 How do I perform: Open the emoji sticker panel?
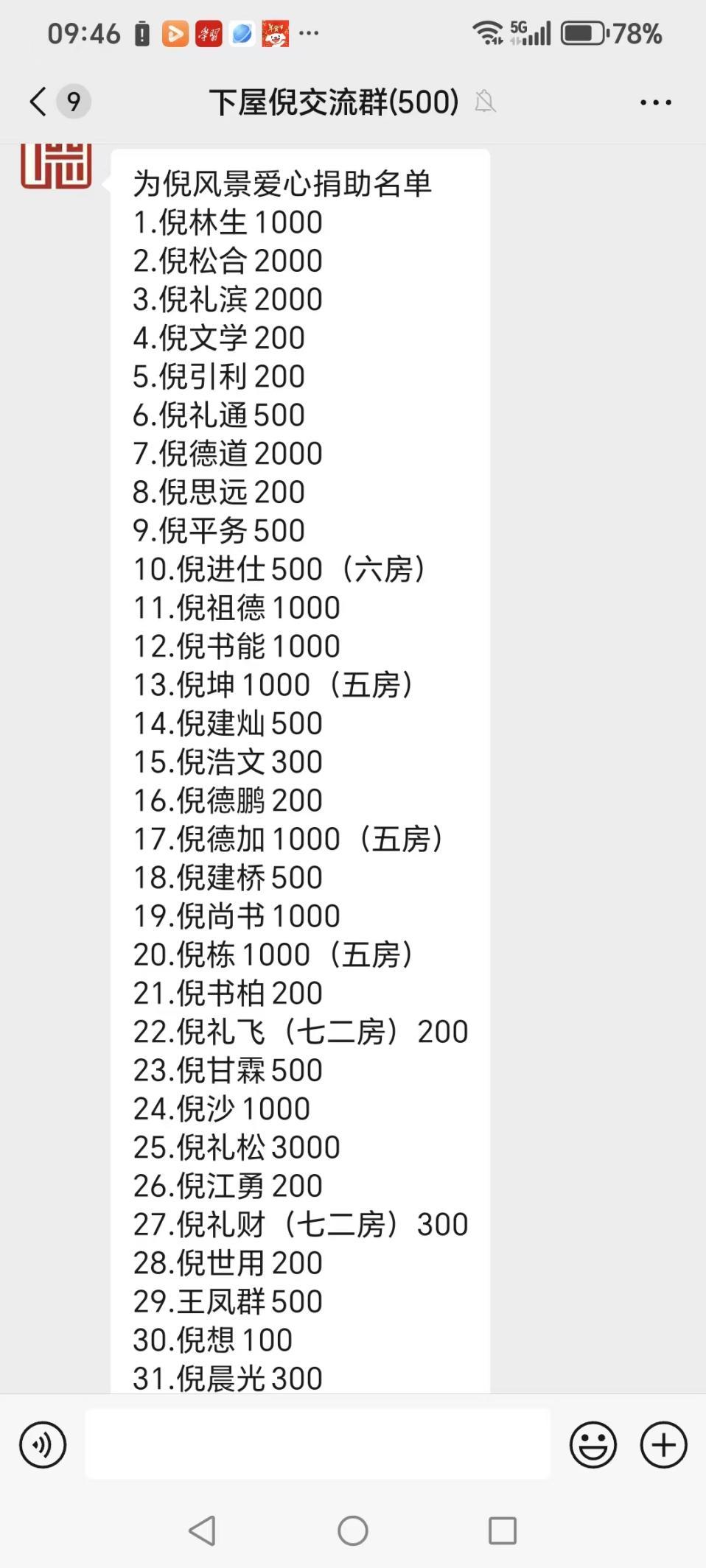(593, 1444)
